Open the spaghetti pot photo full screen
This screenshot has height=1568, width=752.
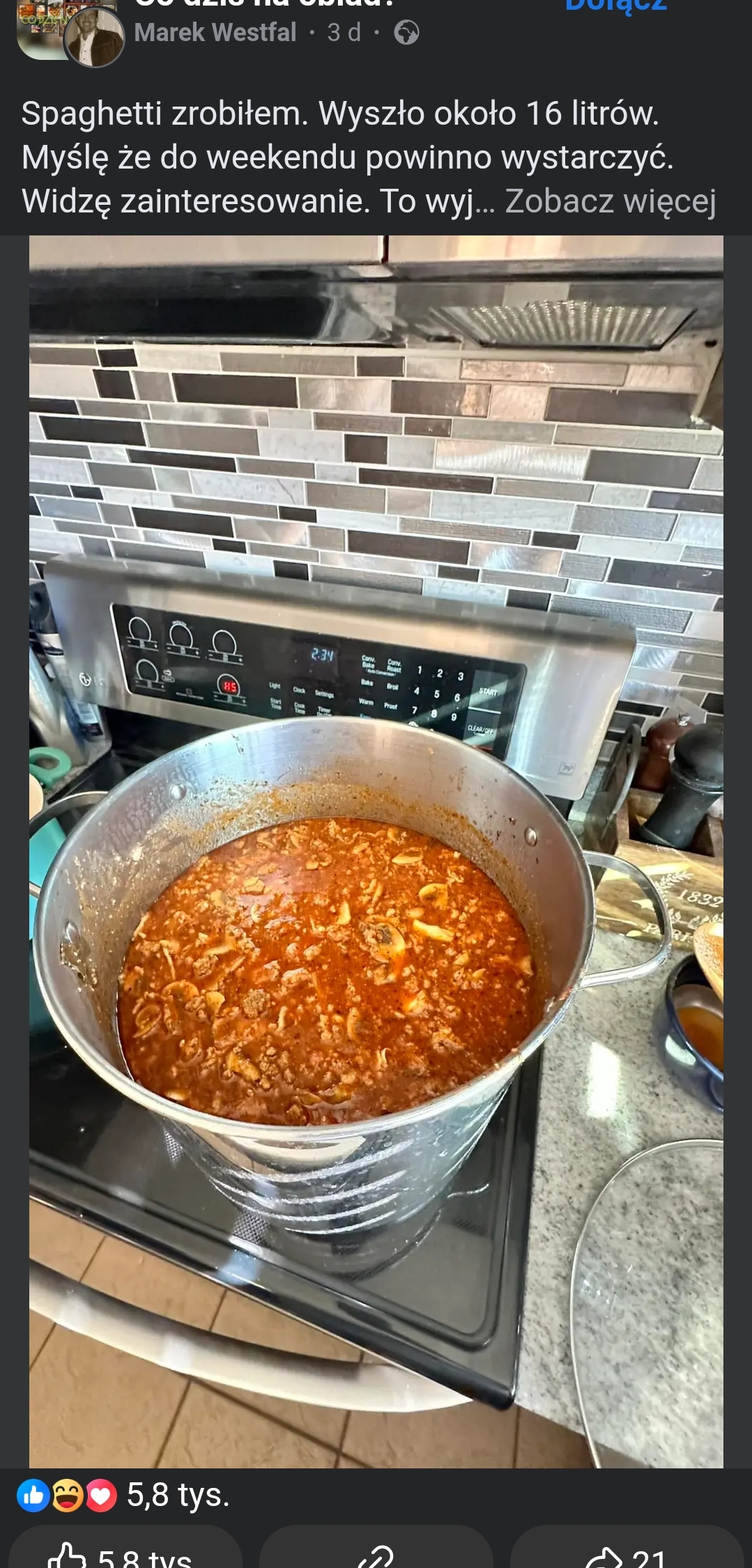point(376,851)
